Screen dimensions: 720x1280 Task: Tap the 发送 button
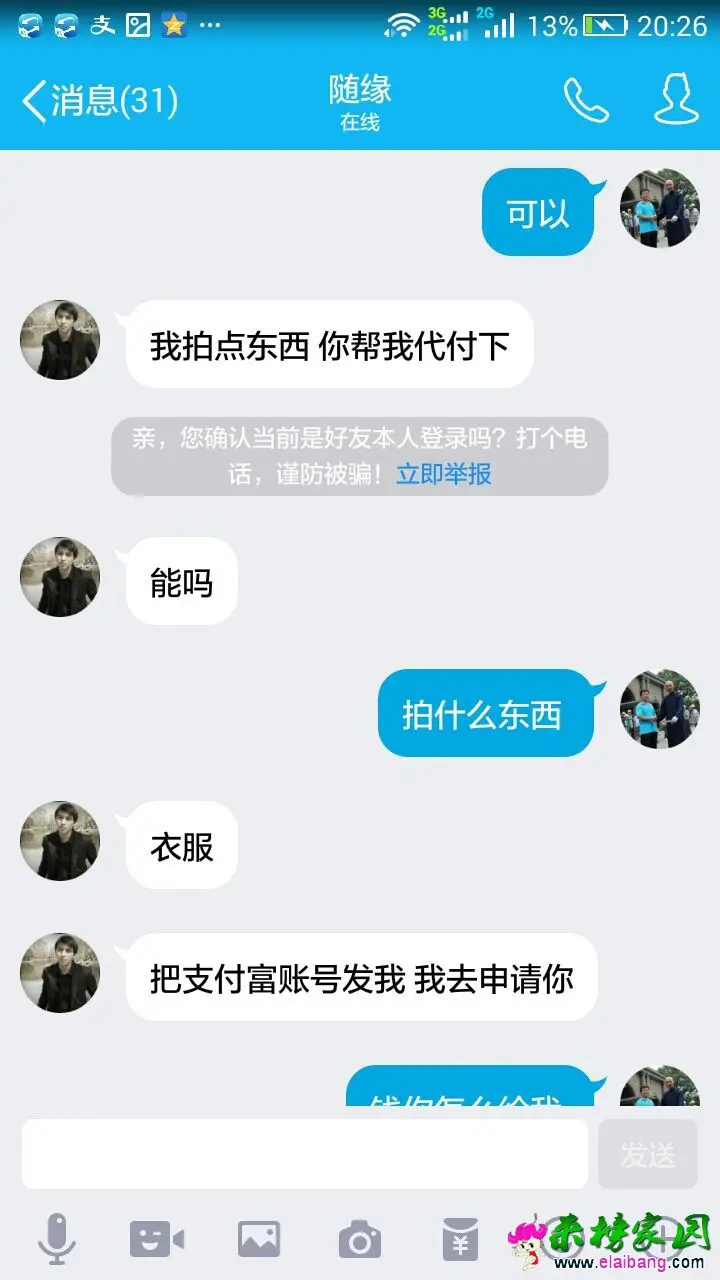648,1154
